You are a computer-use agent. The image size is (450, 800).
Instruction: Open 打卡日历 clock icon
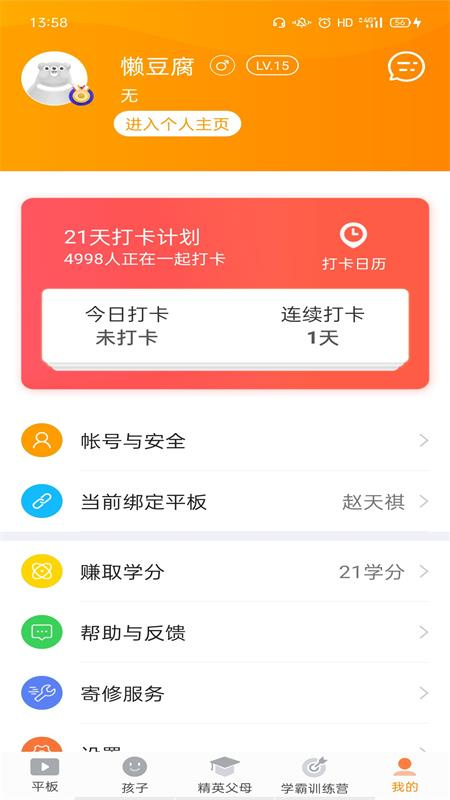click(x=354, y=235)
